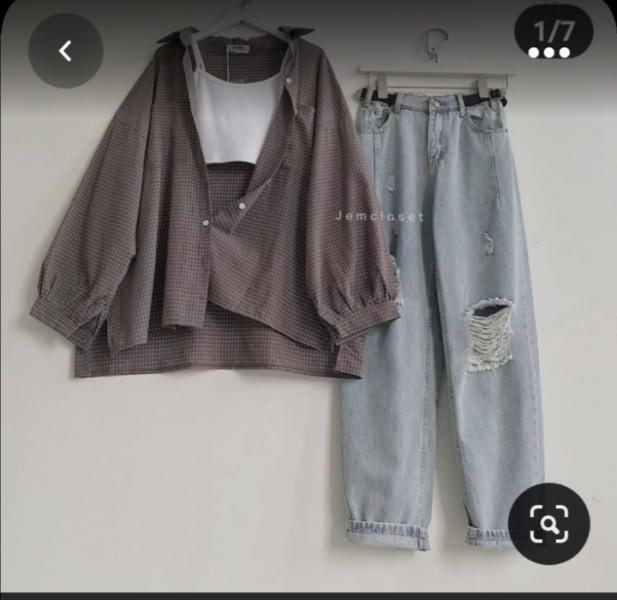Screen dimensions: 617x600
Task: Open visual search lens icon
Action: (x=549, y=524)
